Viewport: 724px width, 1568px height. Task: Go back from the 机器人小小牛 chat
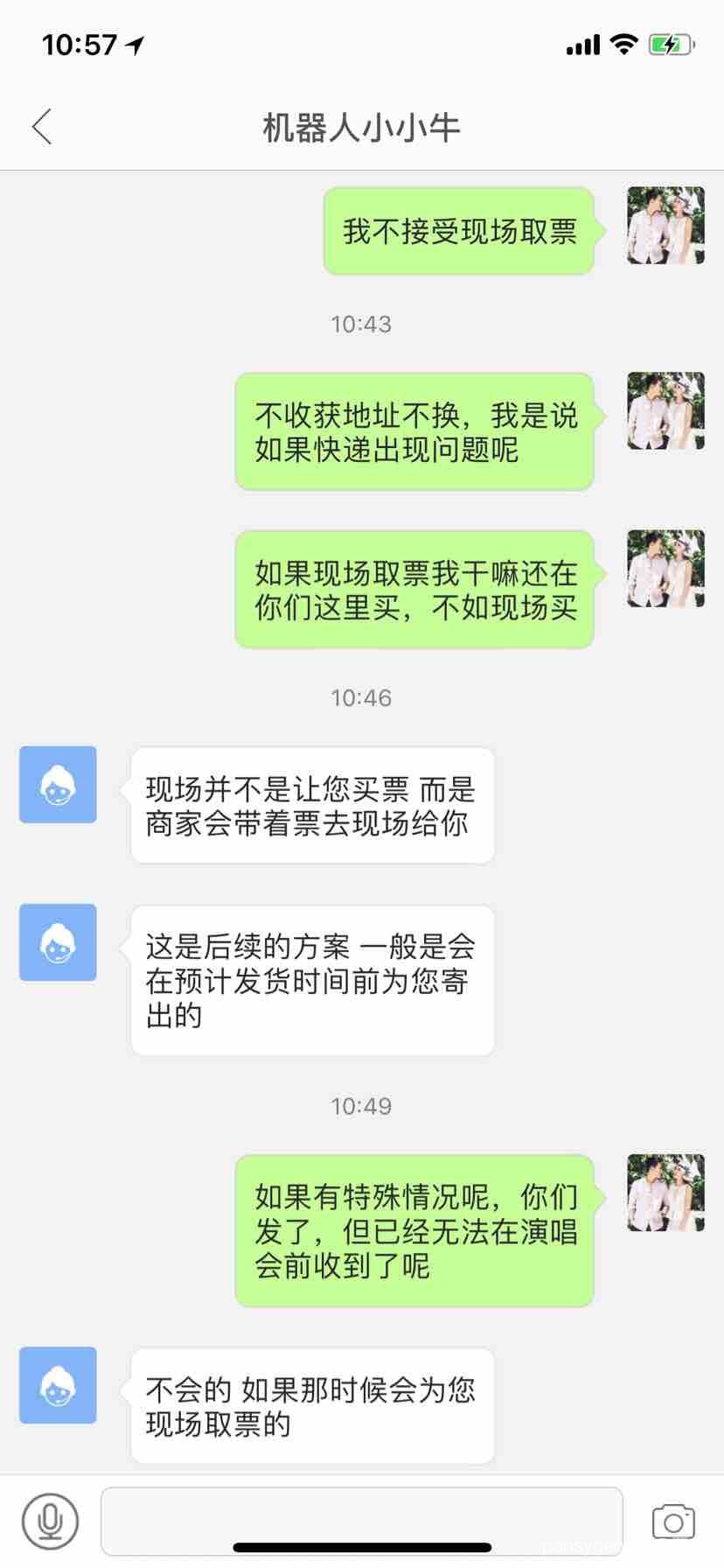pos(42,127)
